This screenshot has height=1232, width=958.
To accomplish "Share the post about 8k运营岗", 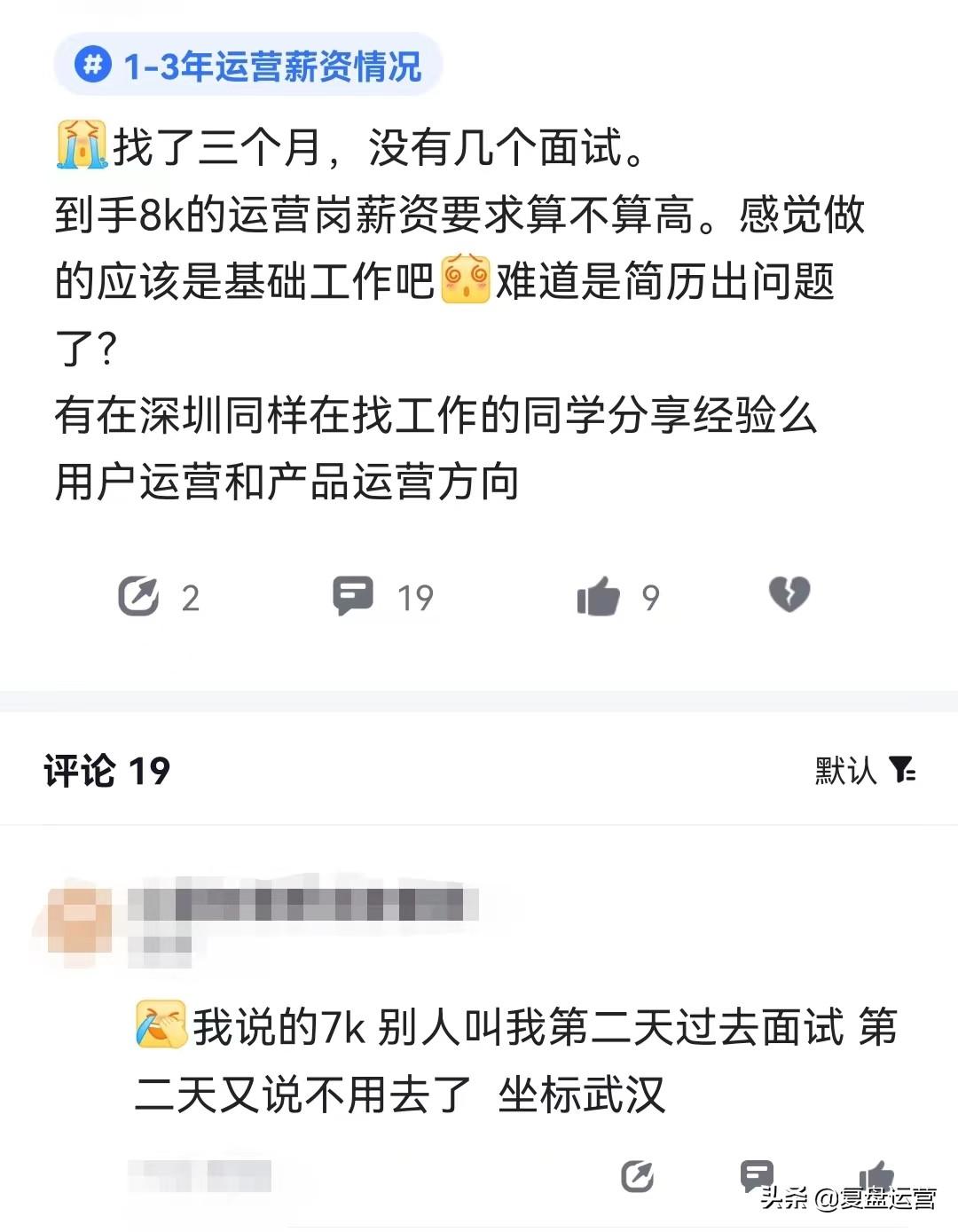I will (139, 596).
